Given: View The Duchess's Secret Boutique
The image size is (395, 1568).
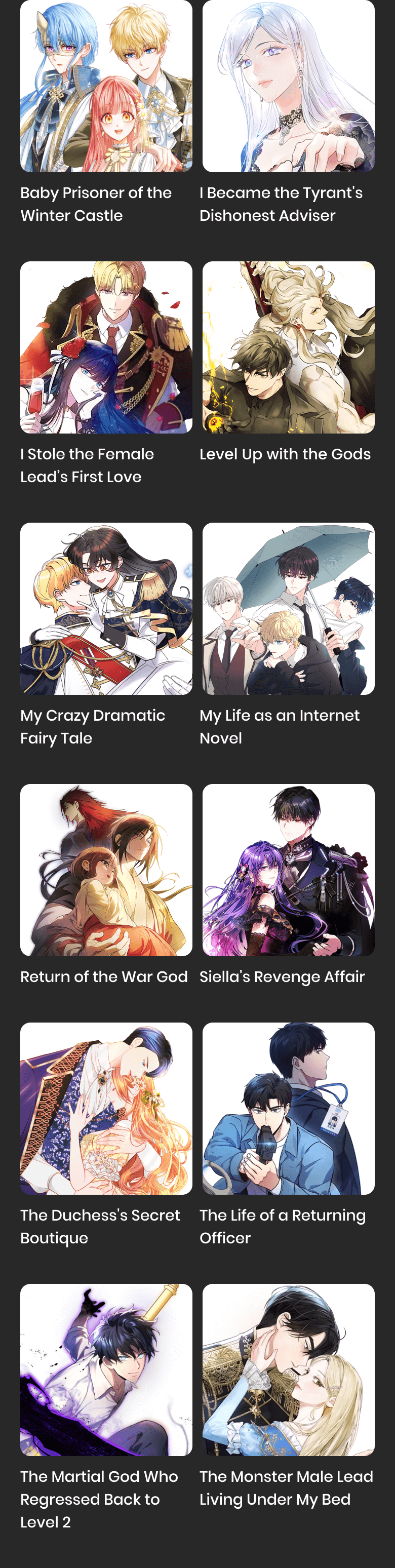Looking at the screenshot, I should [x=106, y=1109].
